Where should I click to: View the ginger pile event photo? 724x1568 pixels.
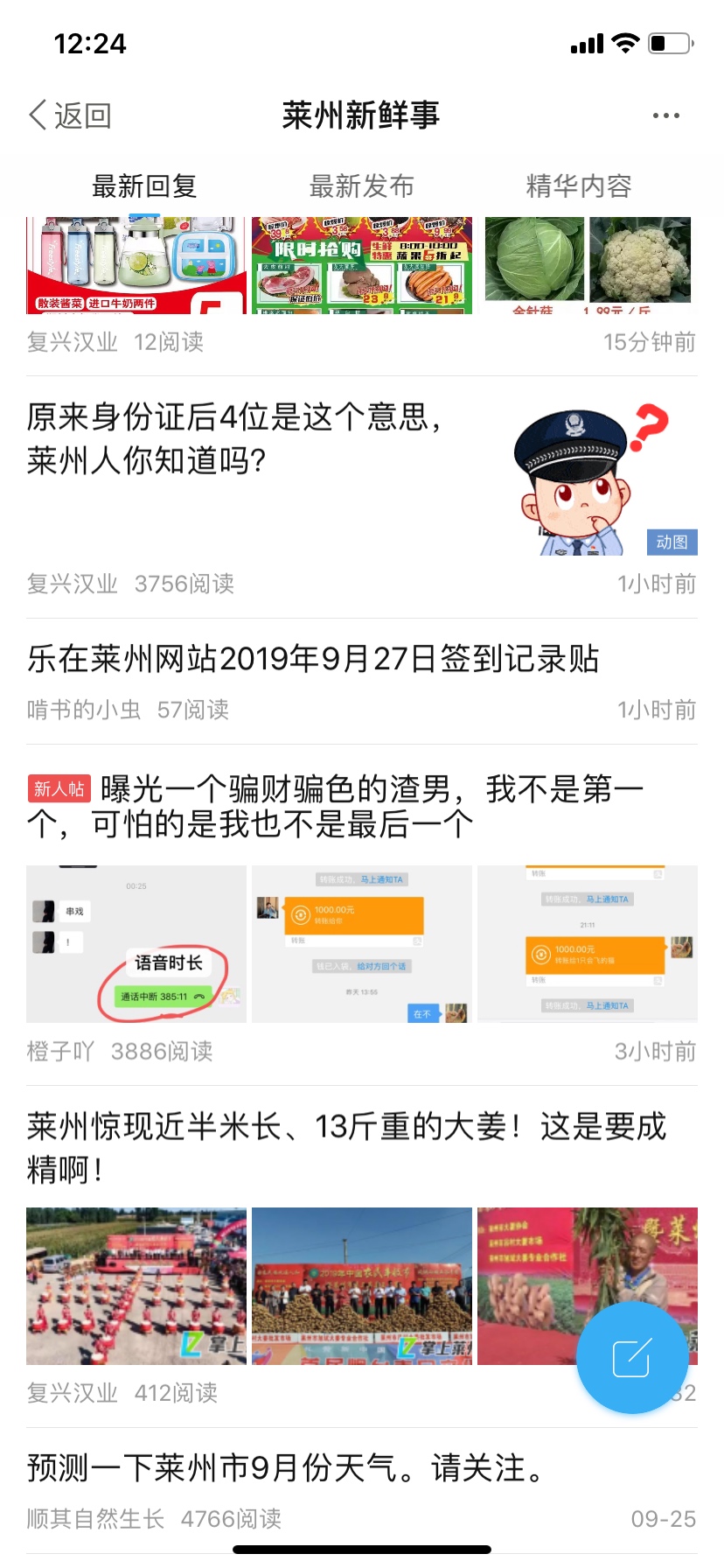click(361, 1285)
